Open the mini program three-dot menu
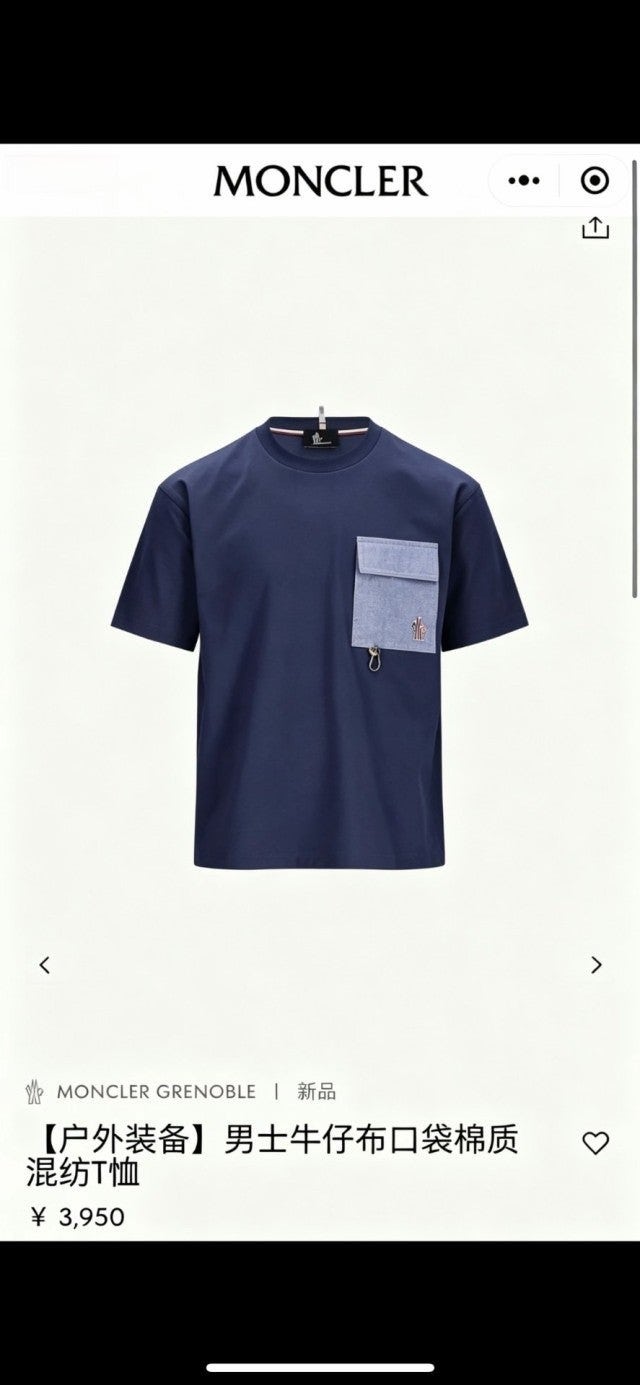The width and height of the screenshot is (640, 1385). pyautogui.click(x=524, y=181)
